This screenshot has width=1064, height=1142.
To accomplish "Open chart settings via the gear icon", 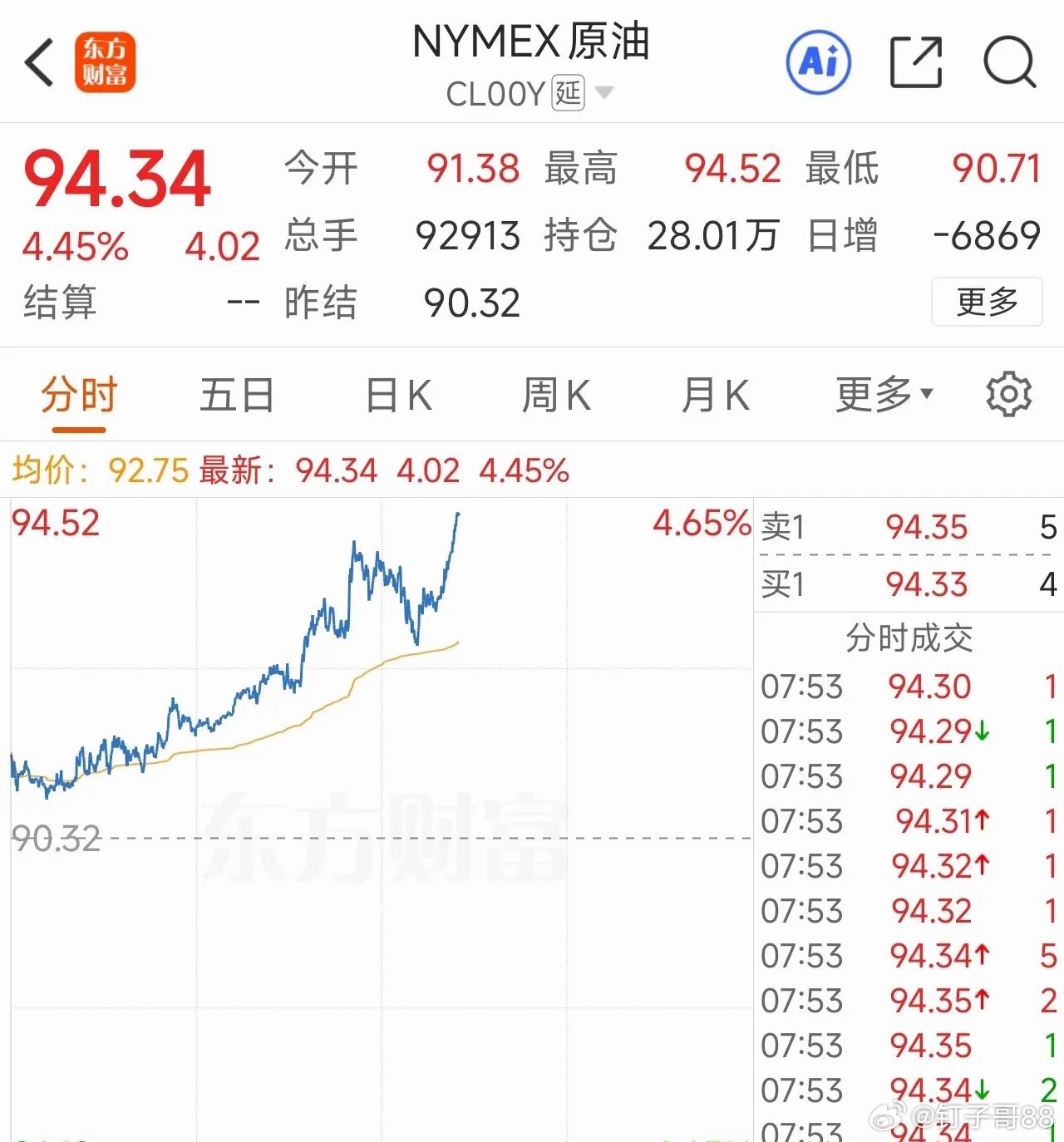I will (x=1008, y=394).
